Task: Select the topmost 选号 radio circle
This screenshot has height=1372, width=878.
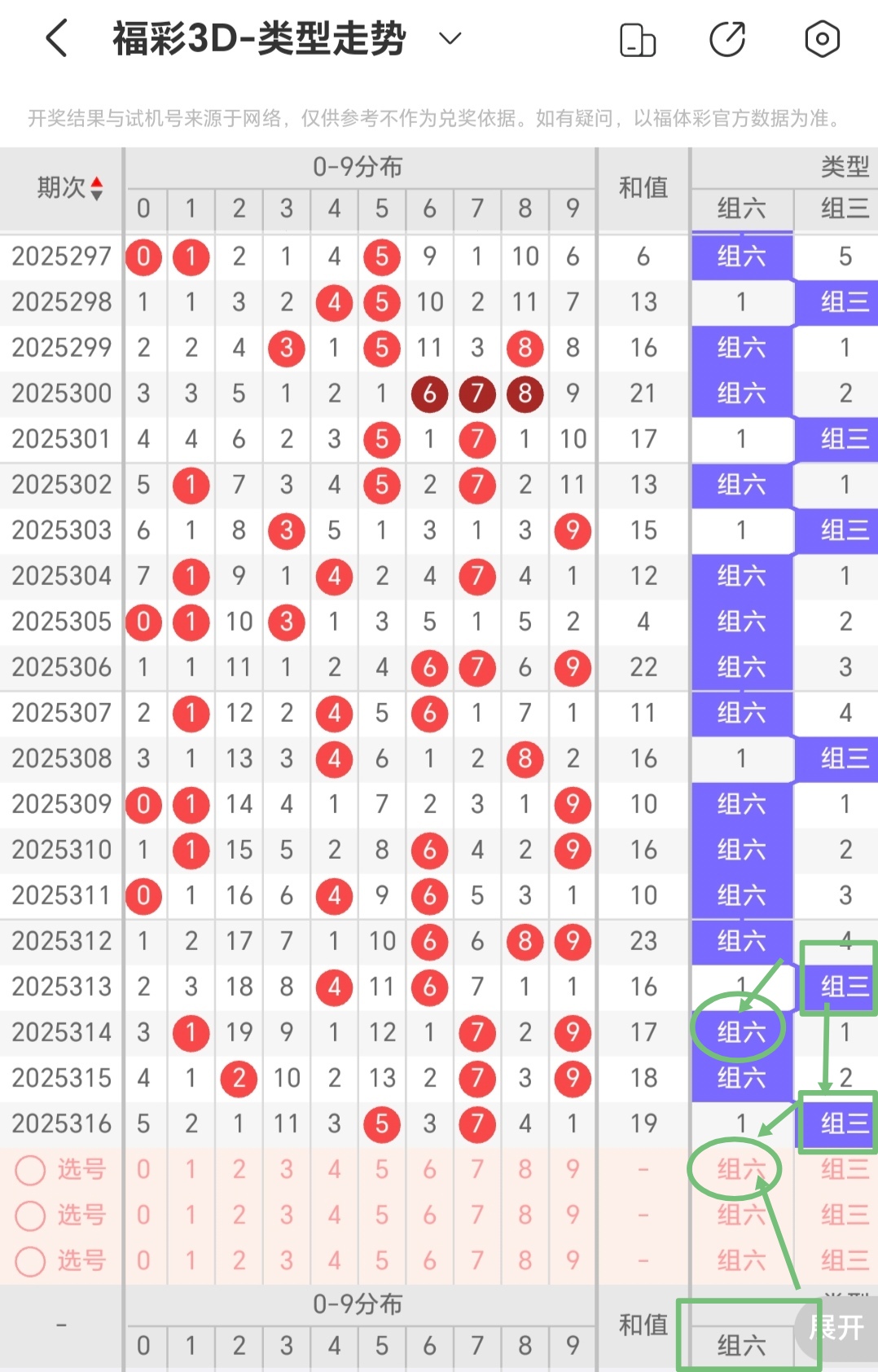Action: point(30,1170)
